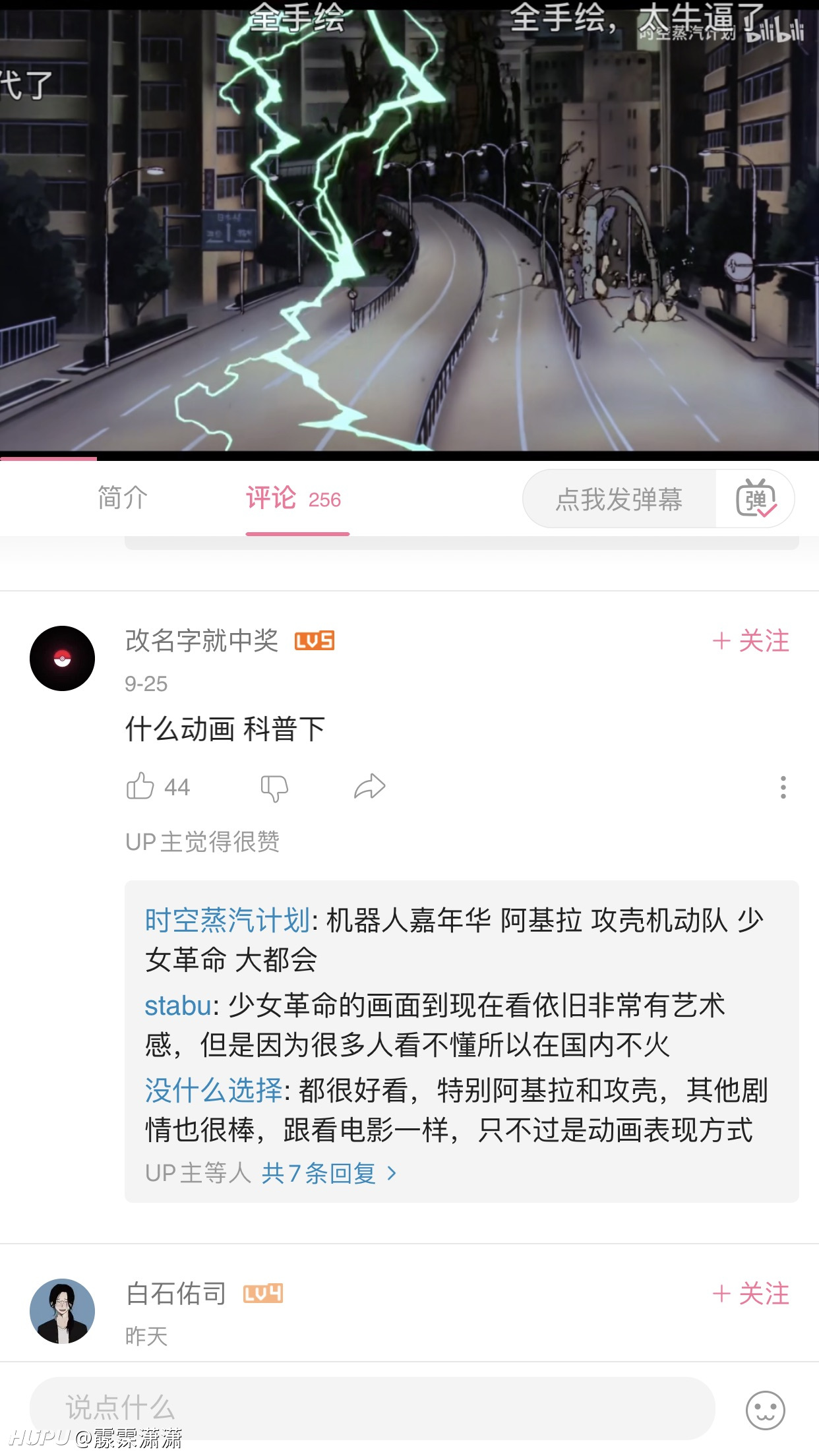Open the emoji picker
The height and width of the screenshot is (1456, 819).
765,1410
